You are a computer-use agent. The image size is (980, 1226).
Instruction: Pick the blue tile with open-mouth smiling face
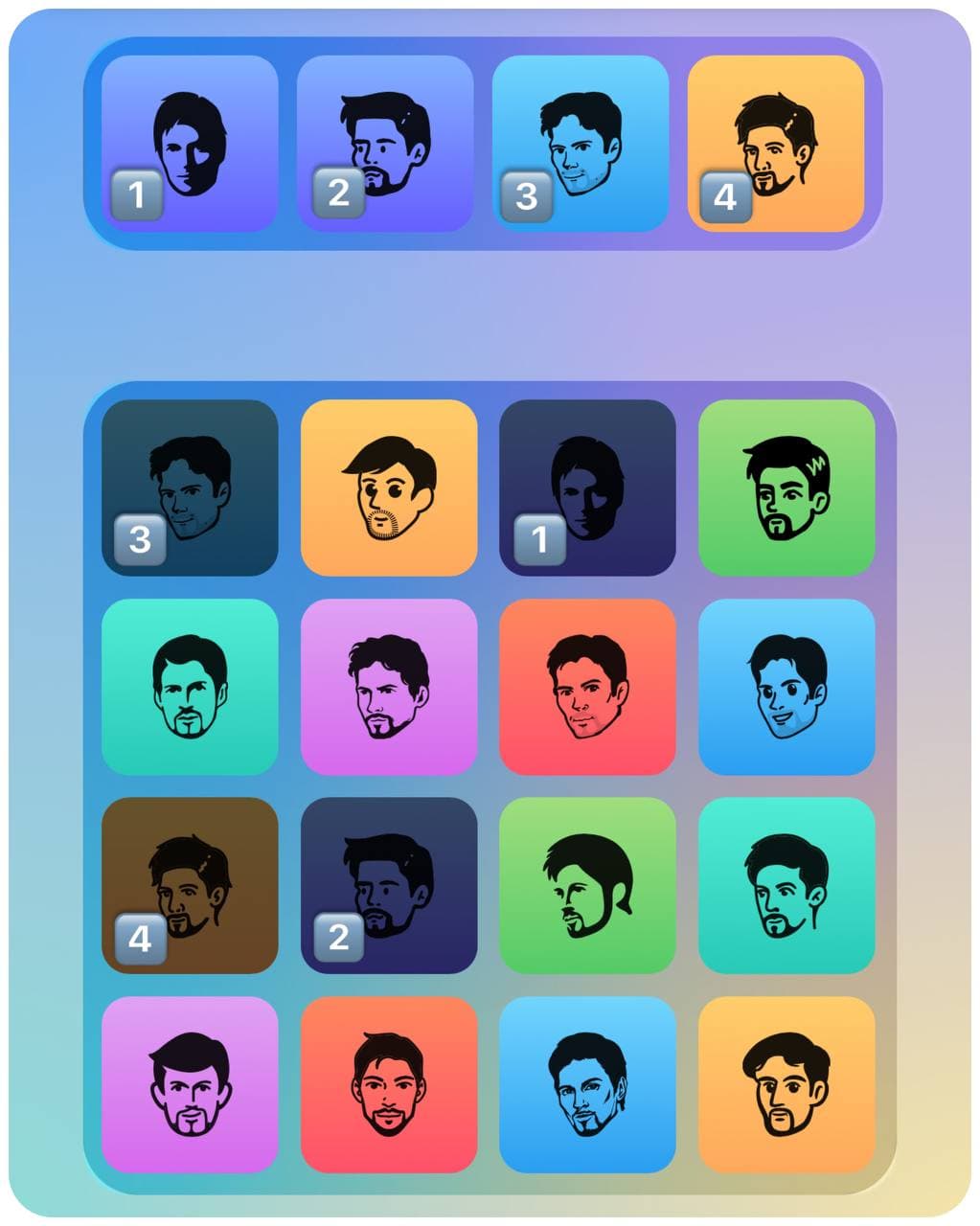[x=786, y=687]
